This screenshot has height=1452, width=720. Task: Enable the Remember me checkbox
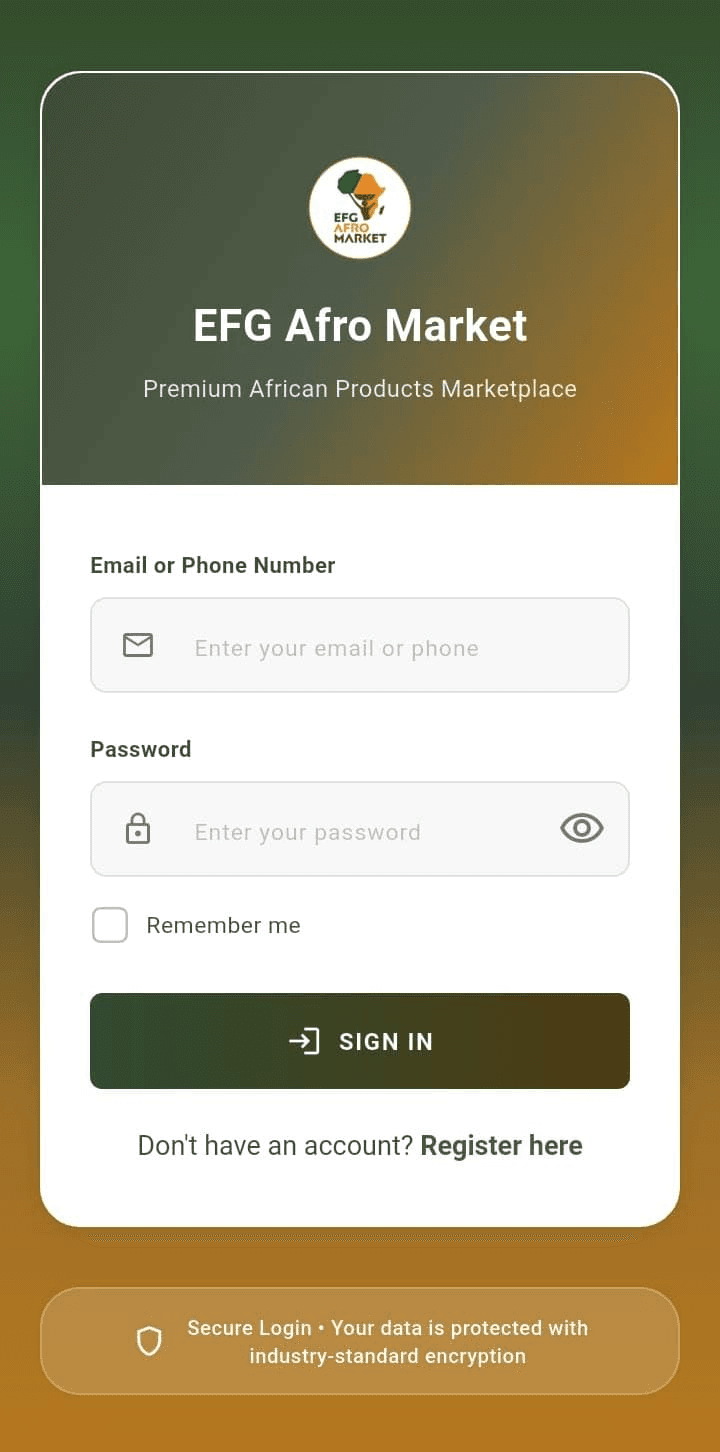(110, 925)
